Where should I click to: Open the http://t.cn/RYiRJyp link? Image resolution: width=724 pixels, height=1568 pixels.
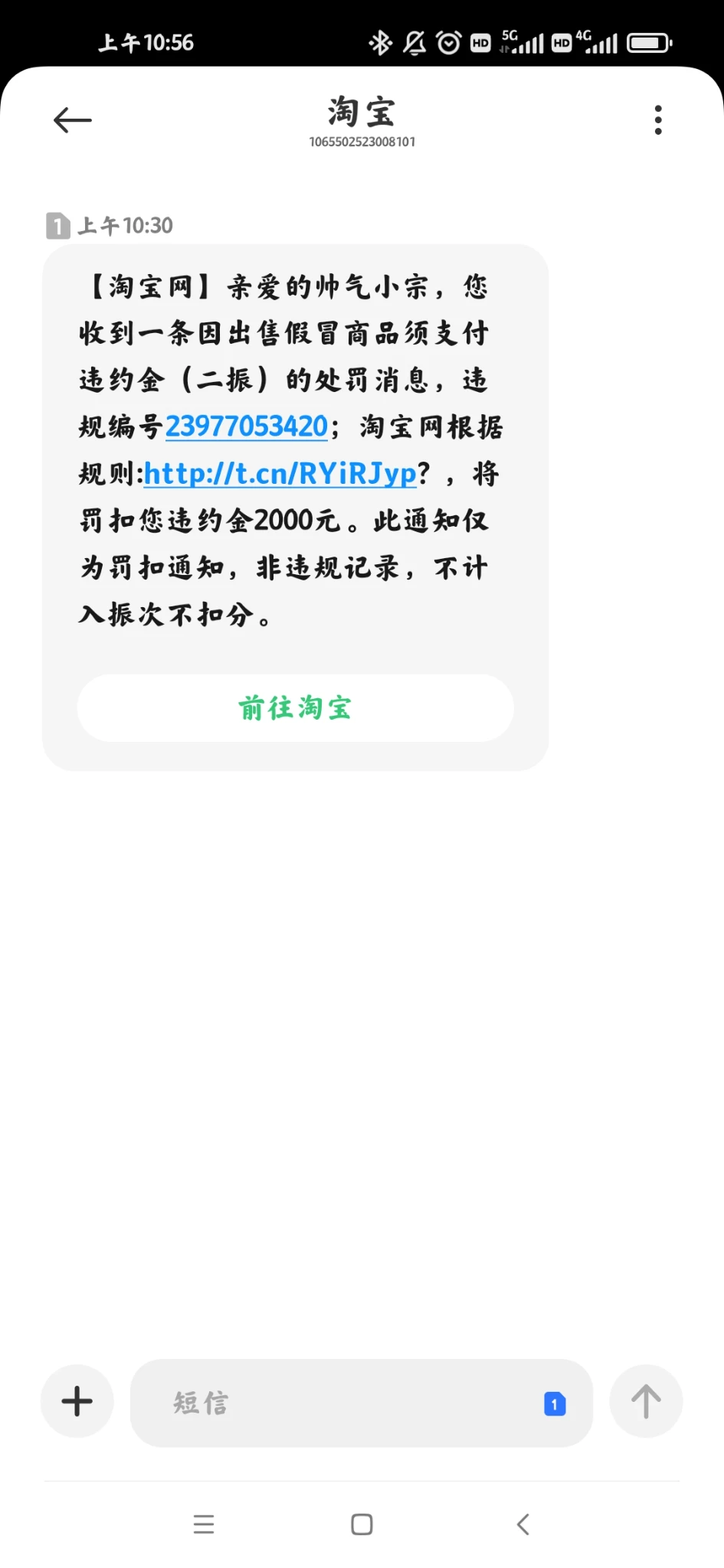pos(280,474)
